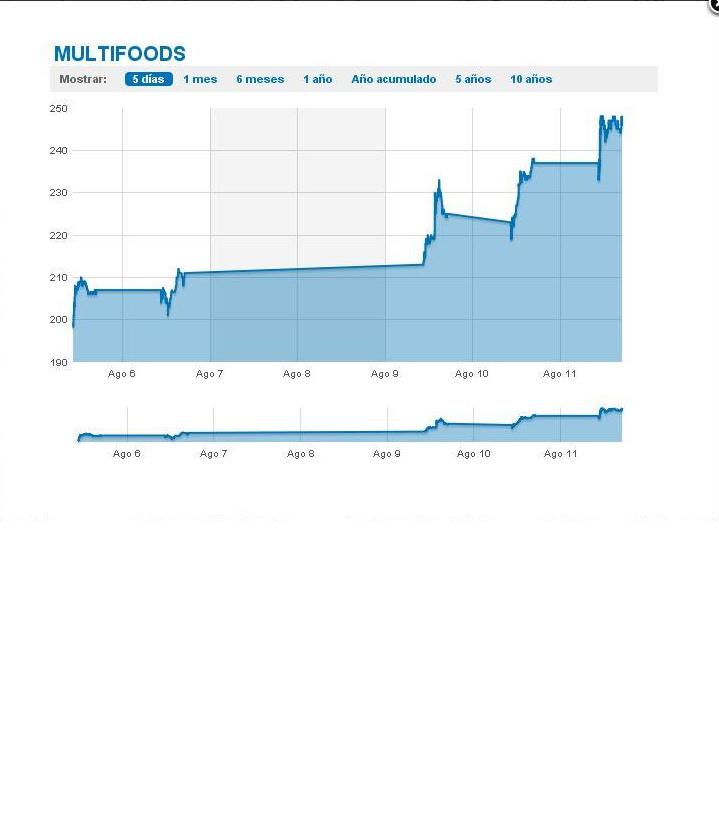
Task: Switch to the 1 mes range
Action: pos(200,79)
